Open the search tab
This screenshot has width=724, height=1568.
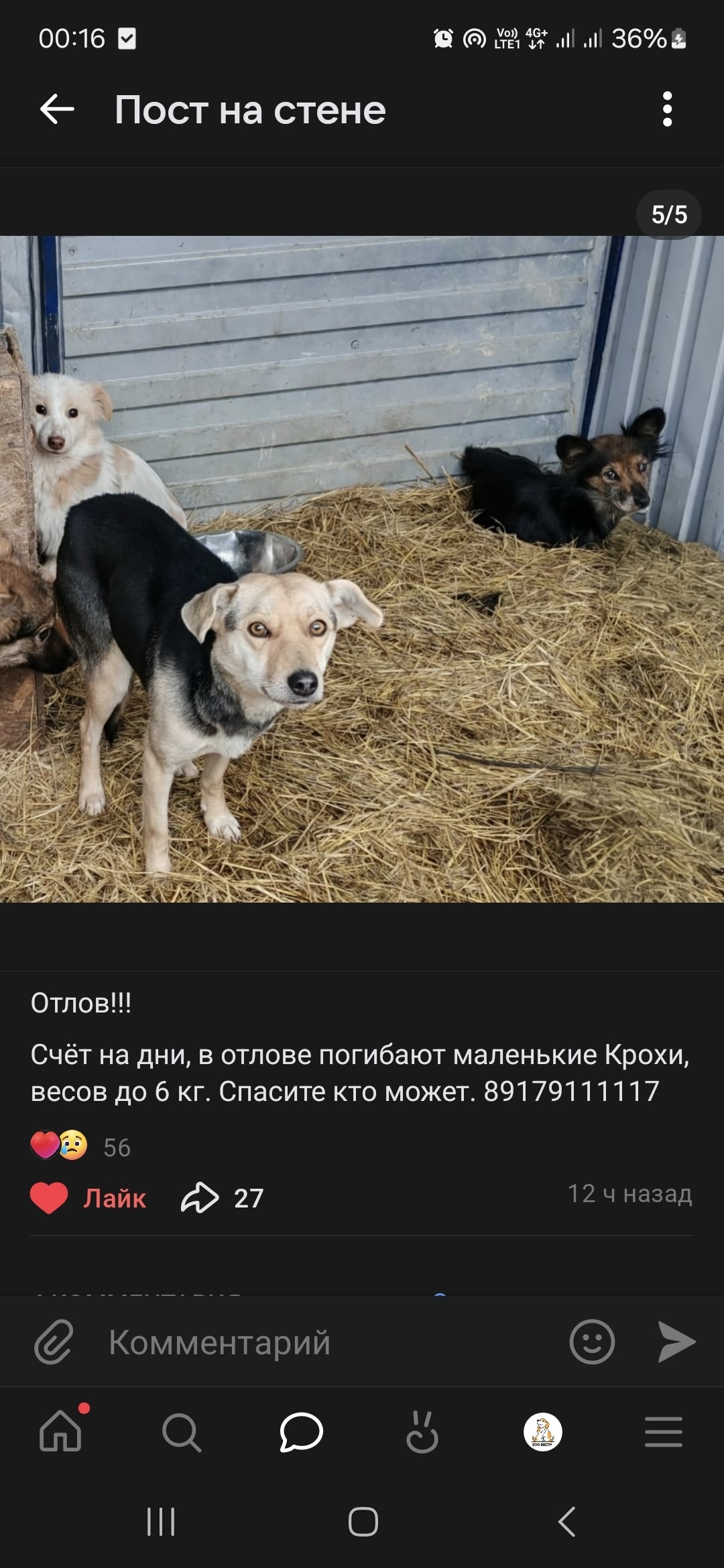[181, 1432]
